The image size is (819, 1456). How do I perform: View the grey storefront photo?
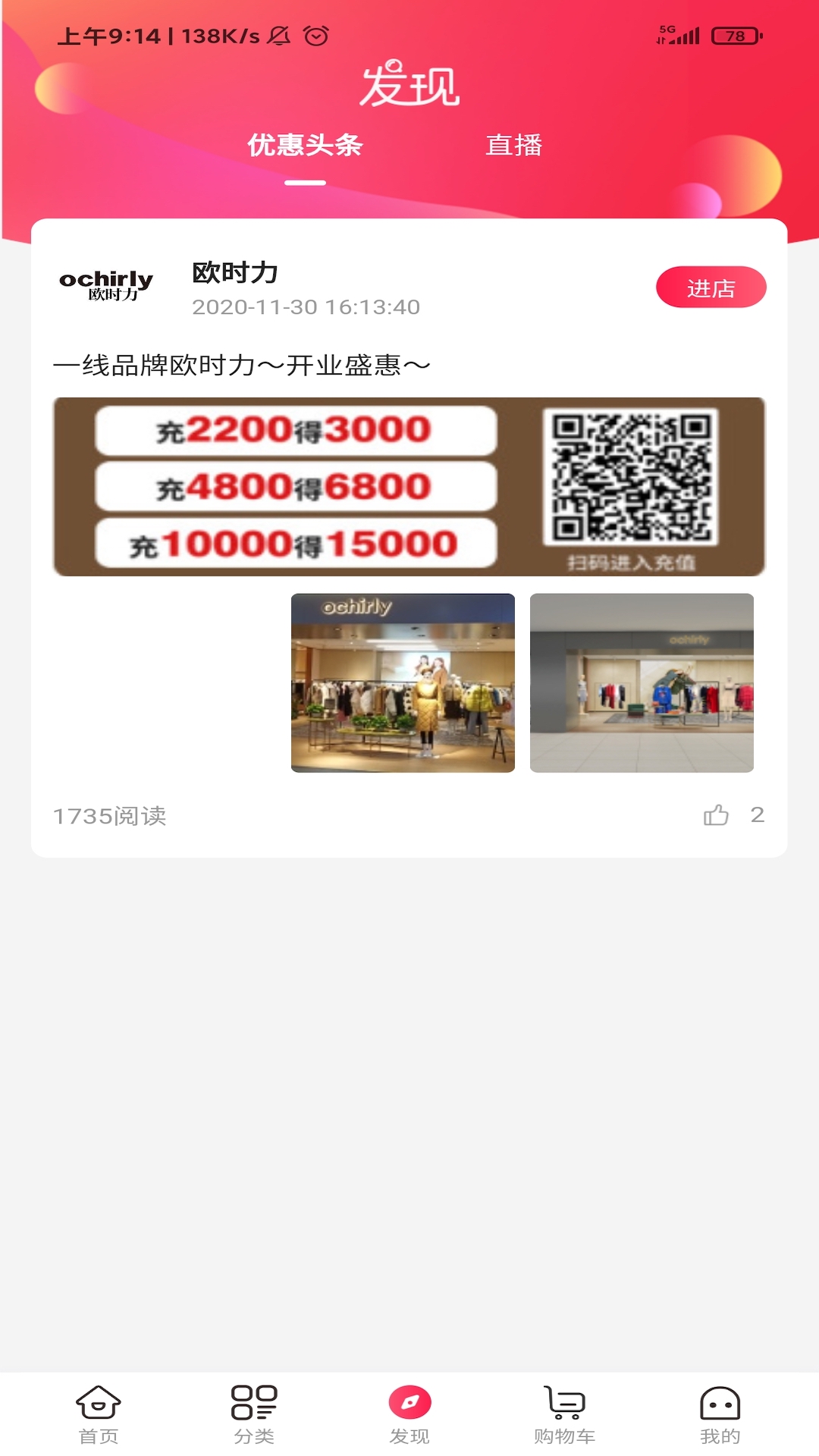pos(642,683)
